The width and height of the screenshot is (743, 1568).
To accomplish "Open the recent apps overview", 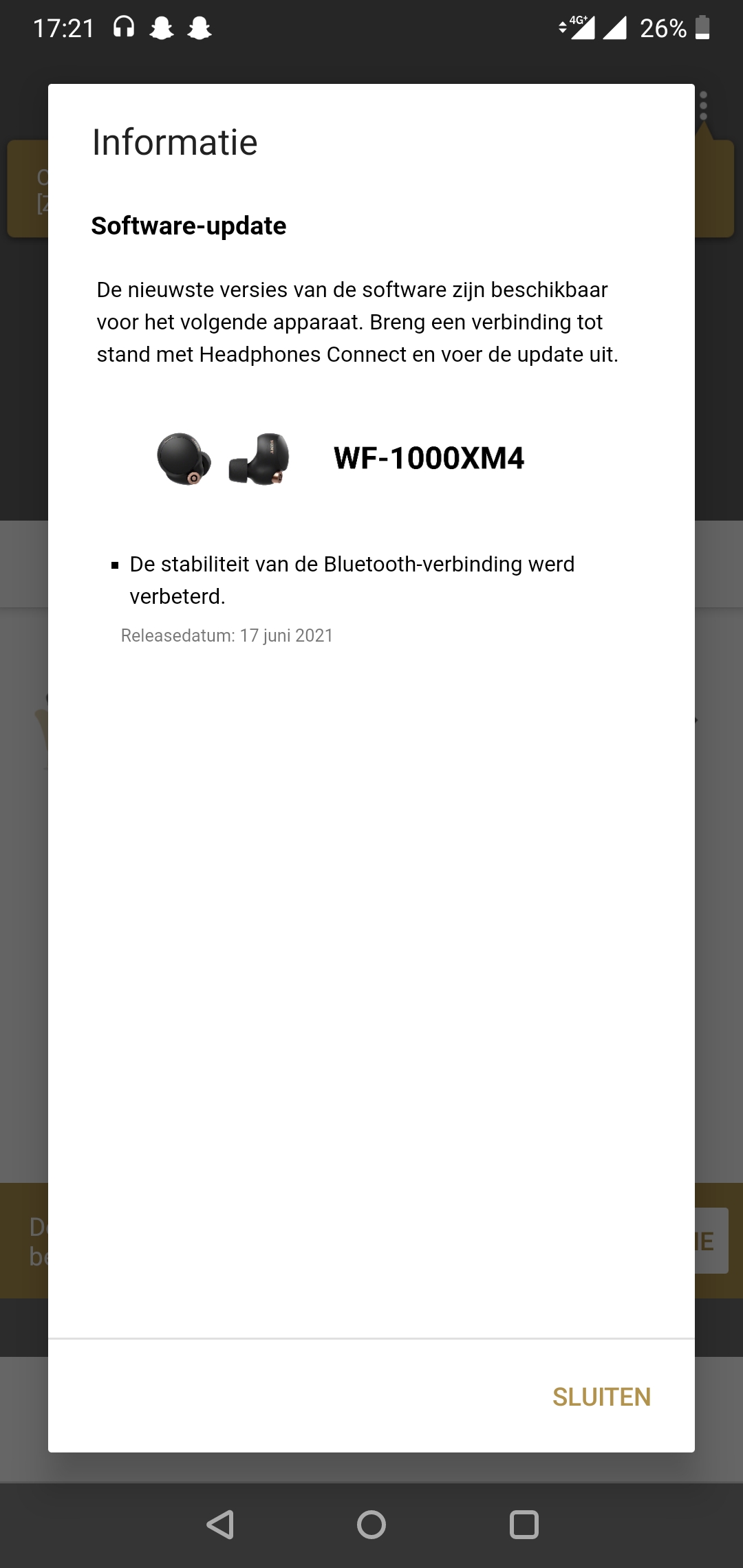I will click(x=524, y=1525).
